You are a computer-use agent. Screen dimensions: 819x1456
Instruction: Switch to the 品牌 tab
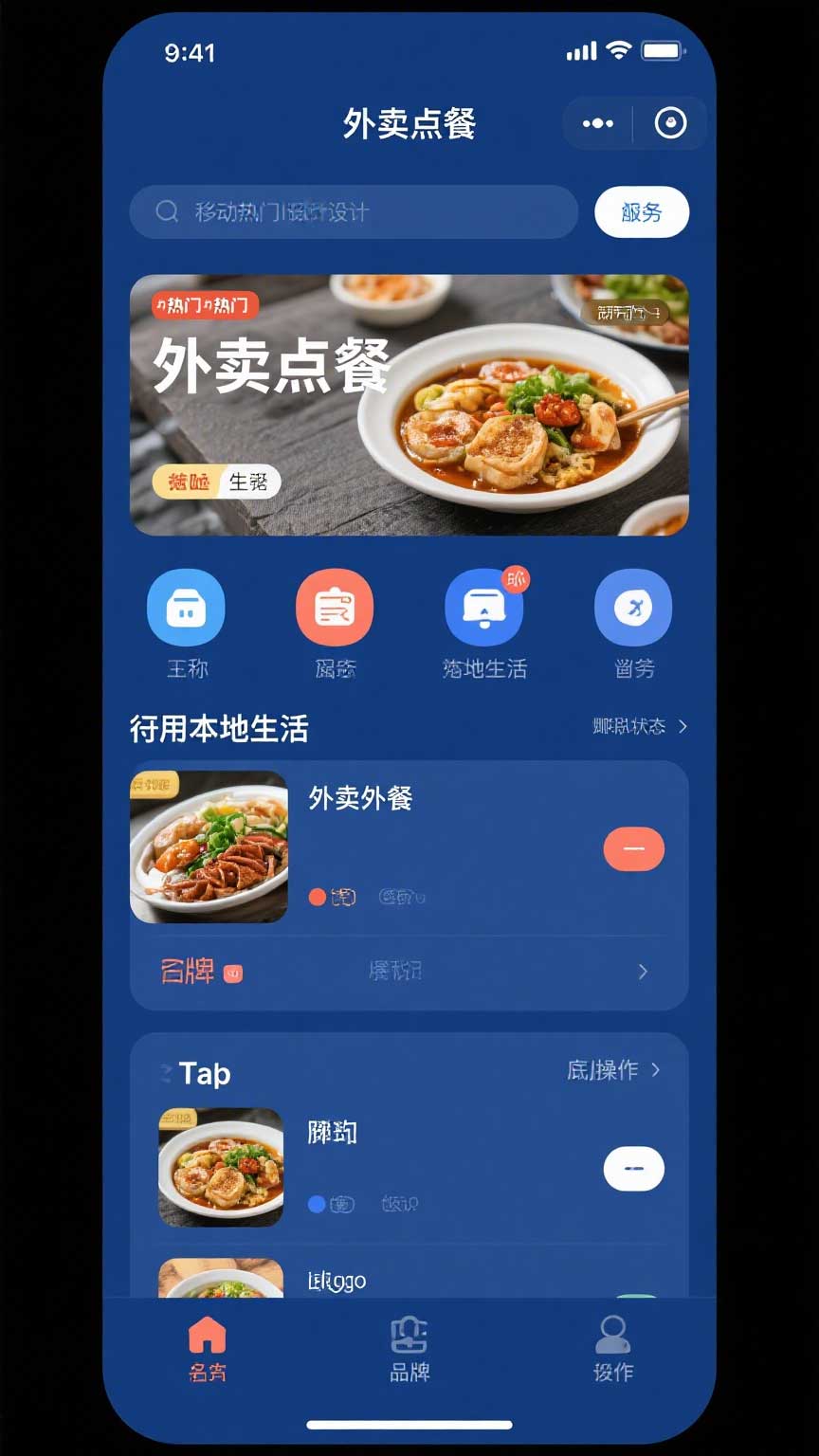coord(409,1348)
